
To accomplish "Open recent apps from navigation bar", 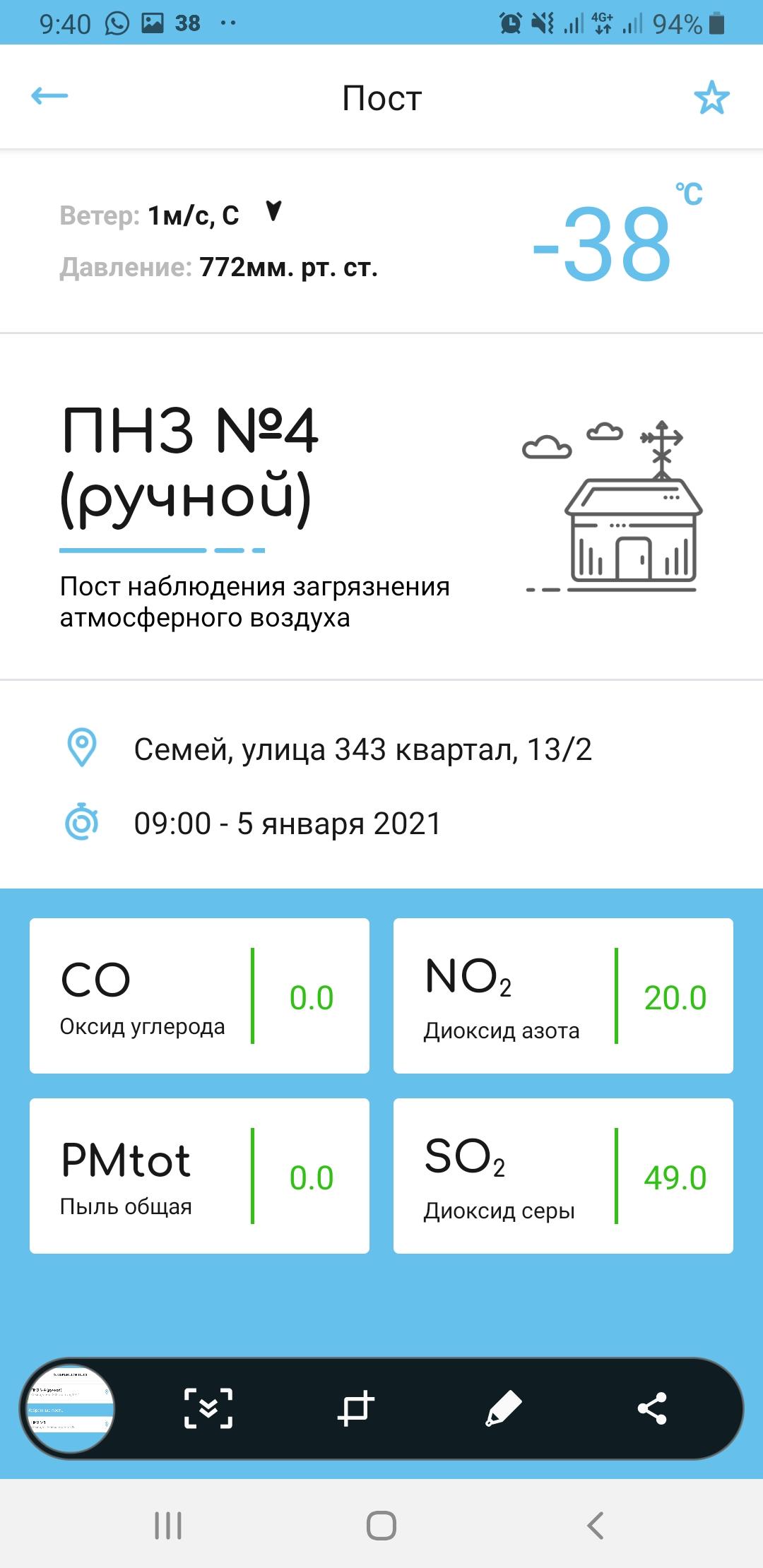I will 168,1526.
